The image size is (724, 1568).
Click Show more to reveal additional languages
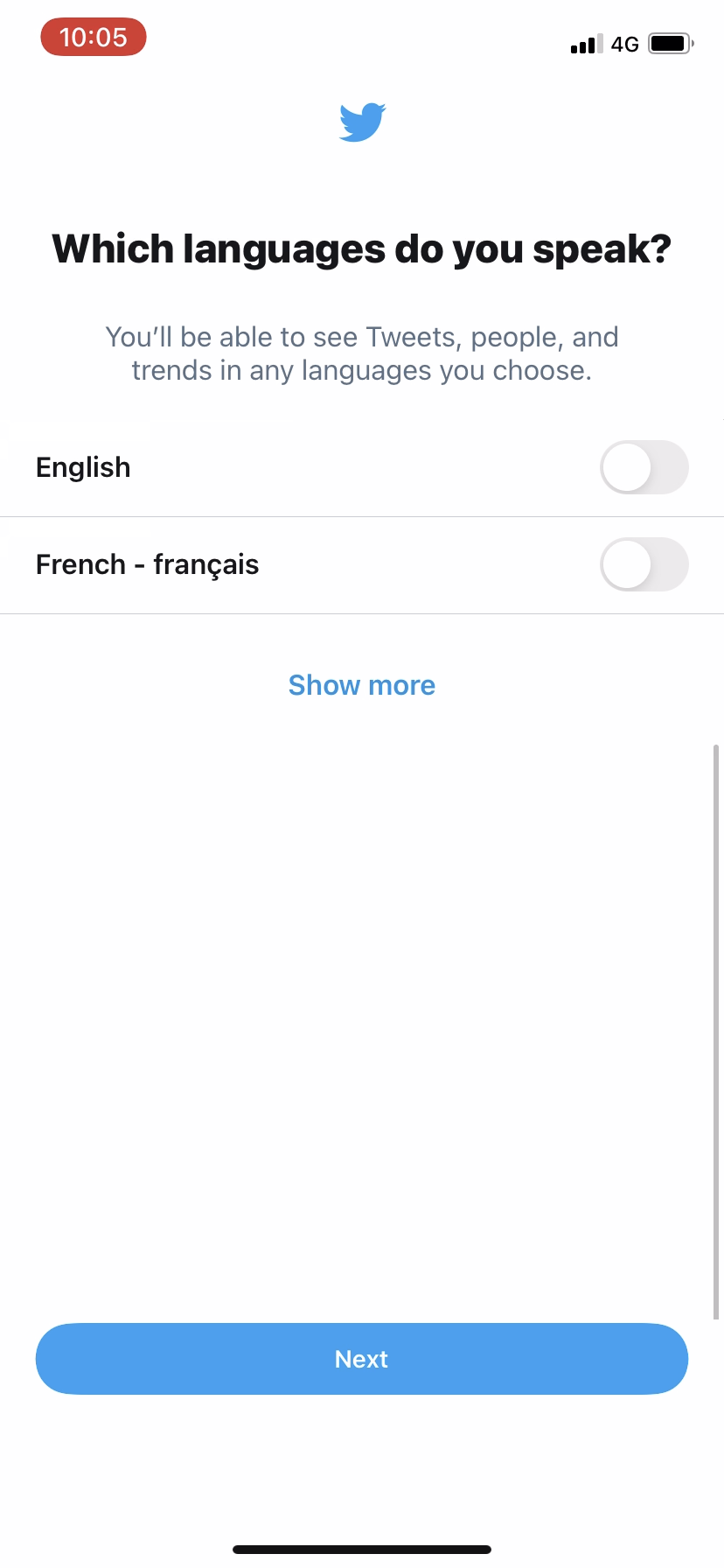[361, 685]
